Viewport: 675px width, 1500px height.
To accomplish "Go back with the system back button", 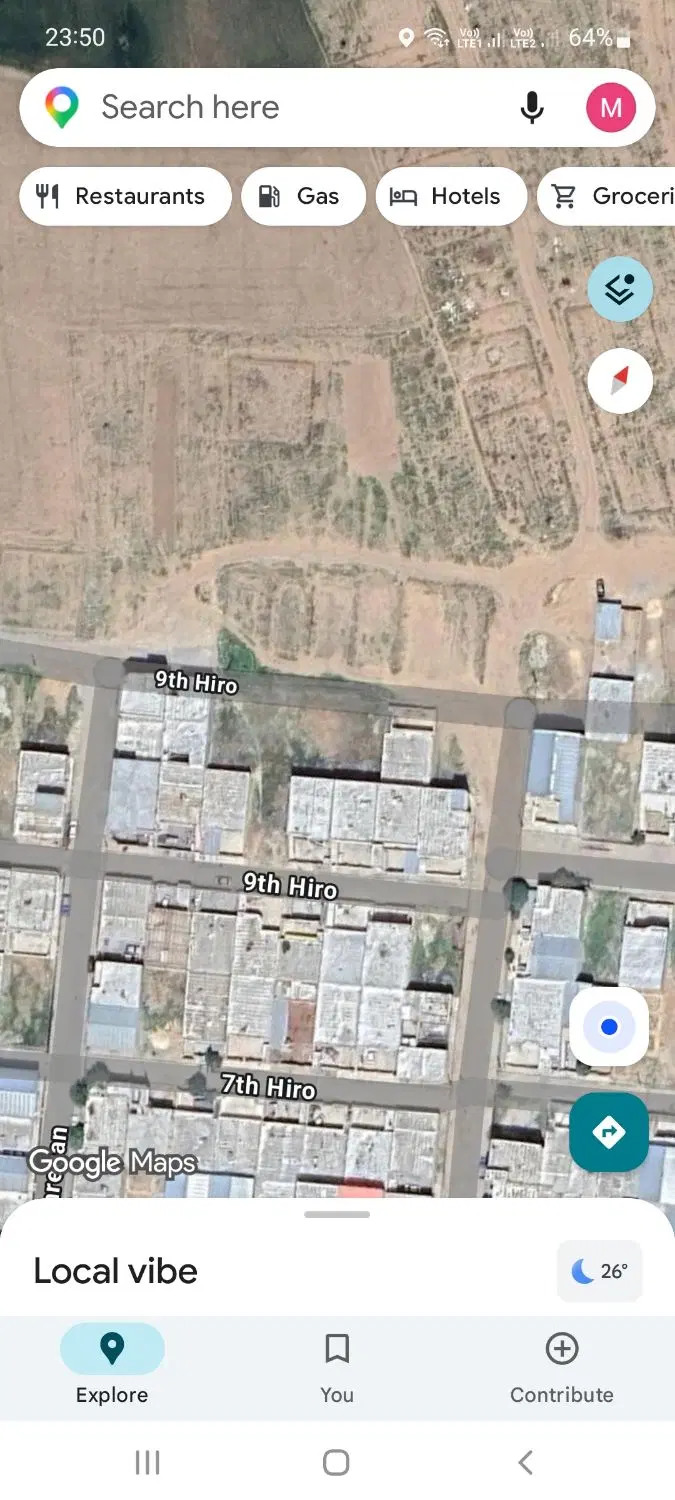I will point(525,1462).
